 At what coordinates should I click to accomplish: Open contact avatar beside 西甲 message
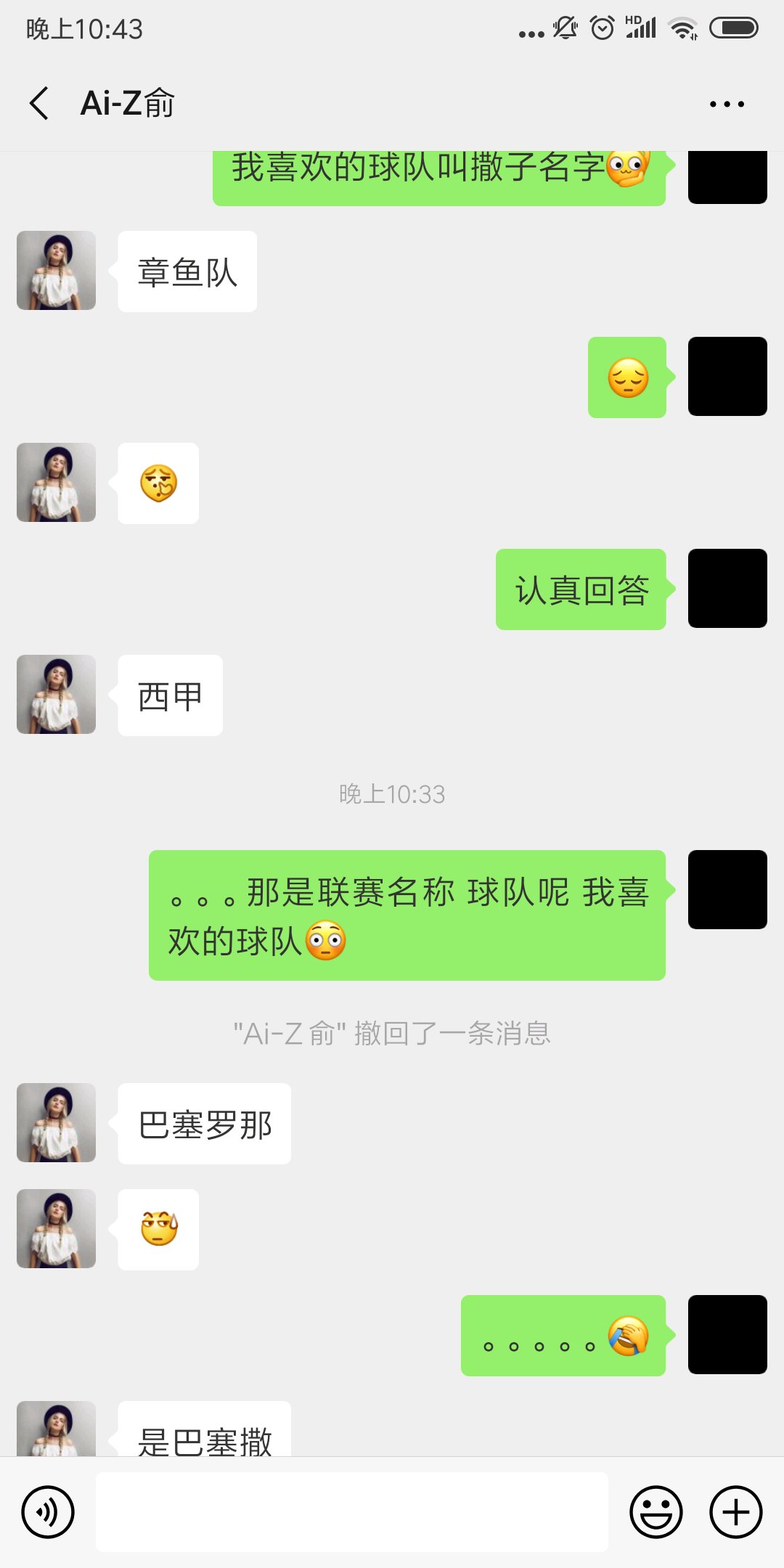(57, 695)
